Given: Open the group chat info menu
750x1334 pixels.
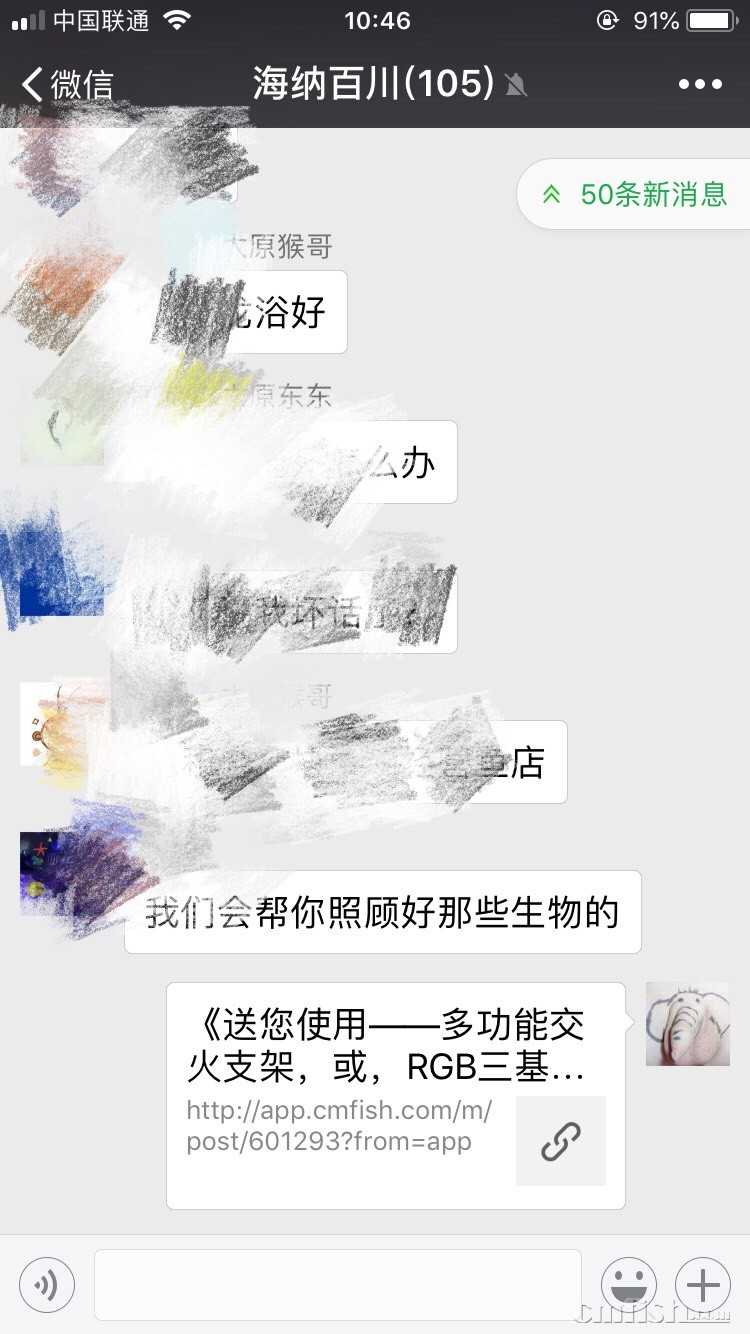Looking at the screenshot, I should tap(699, 84).
